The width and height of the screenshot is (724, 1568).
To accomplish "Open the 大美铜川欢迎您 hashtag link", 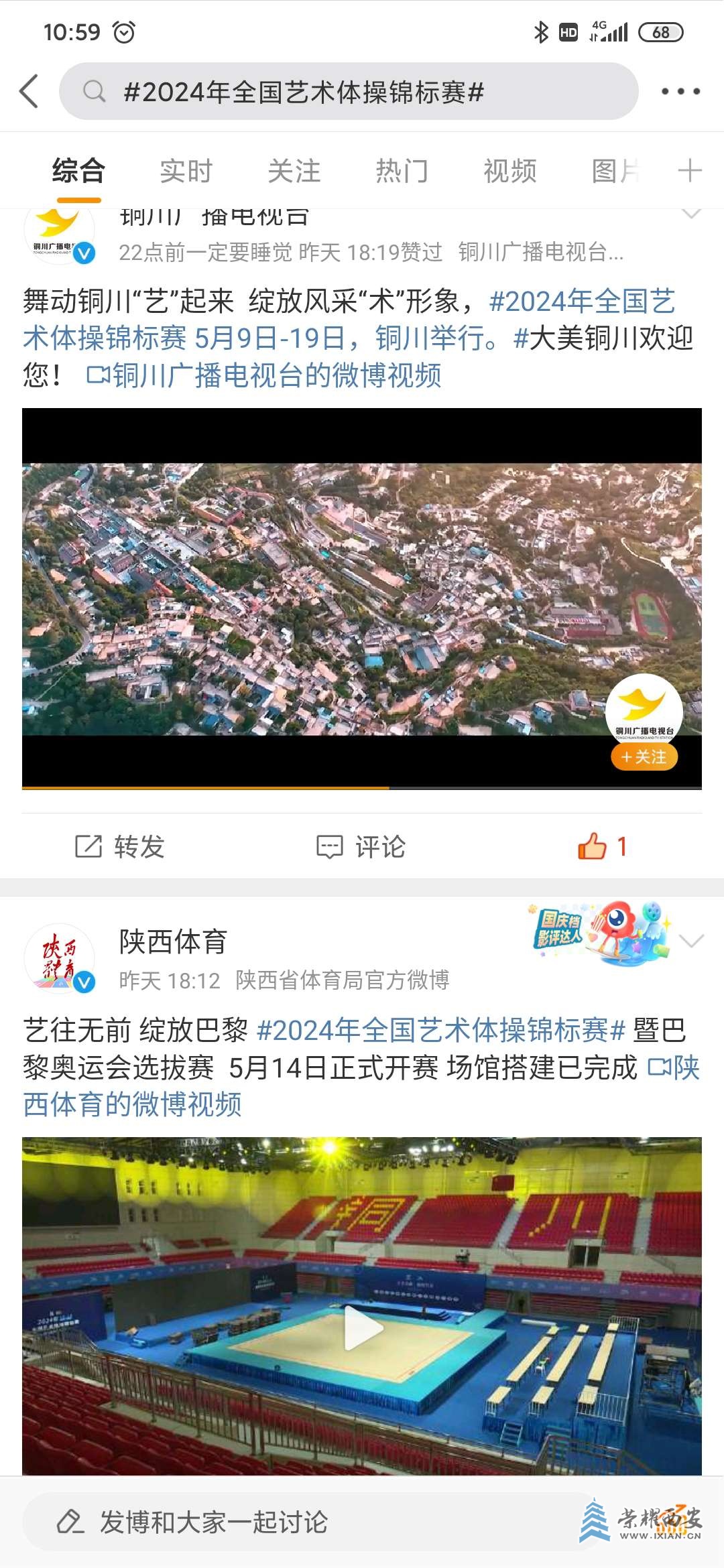I will click(x=603, y=338).
